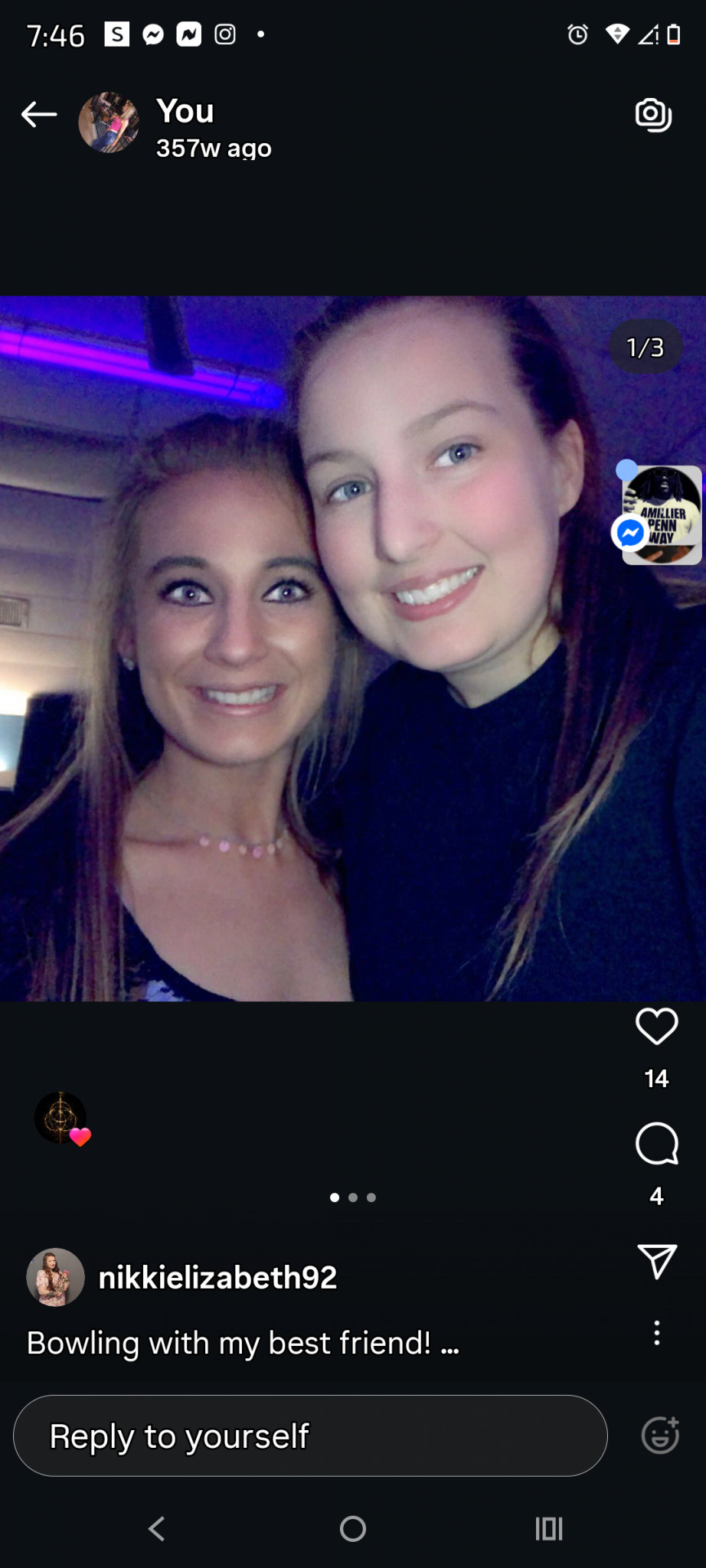Share the post via paper plane

[x=656, y=1260]
